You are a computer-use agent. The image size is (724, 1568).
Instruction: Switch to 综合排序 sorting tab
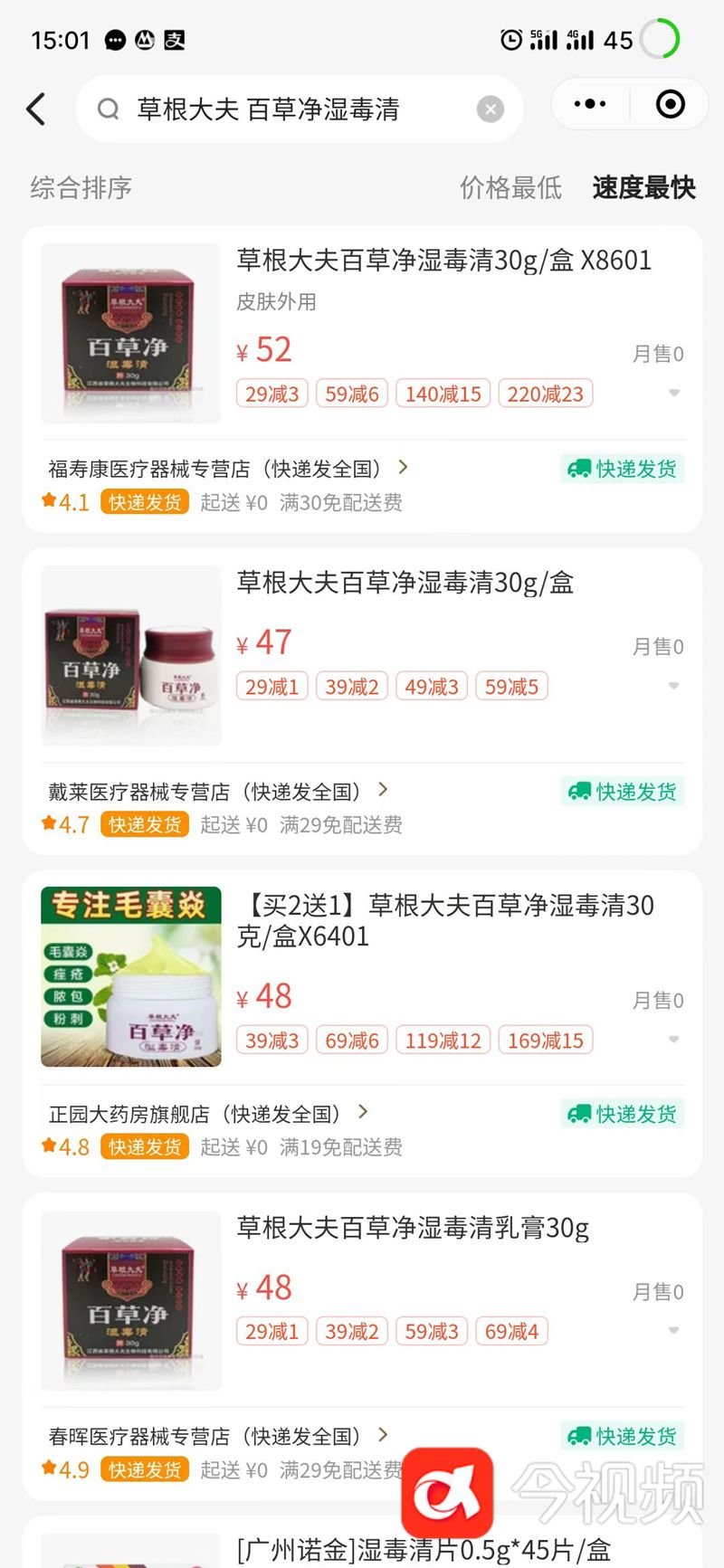coord(78,188)
